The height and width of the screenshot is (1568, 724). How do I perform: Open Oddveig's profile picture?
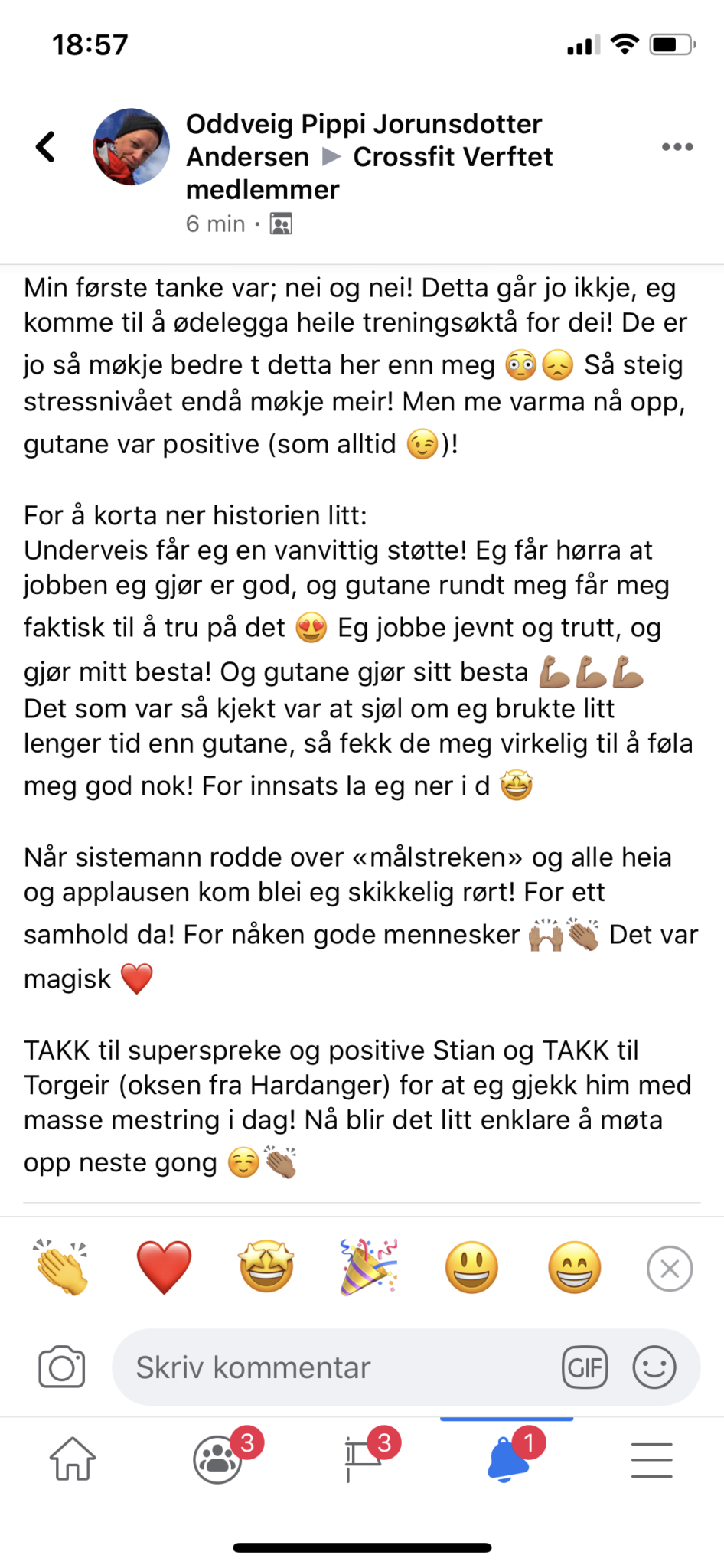pos(131,147)
